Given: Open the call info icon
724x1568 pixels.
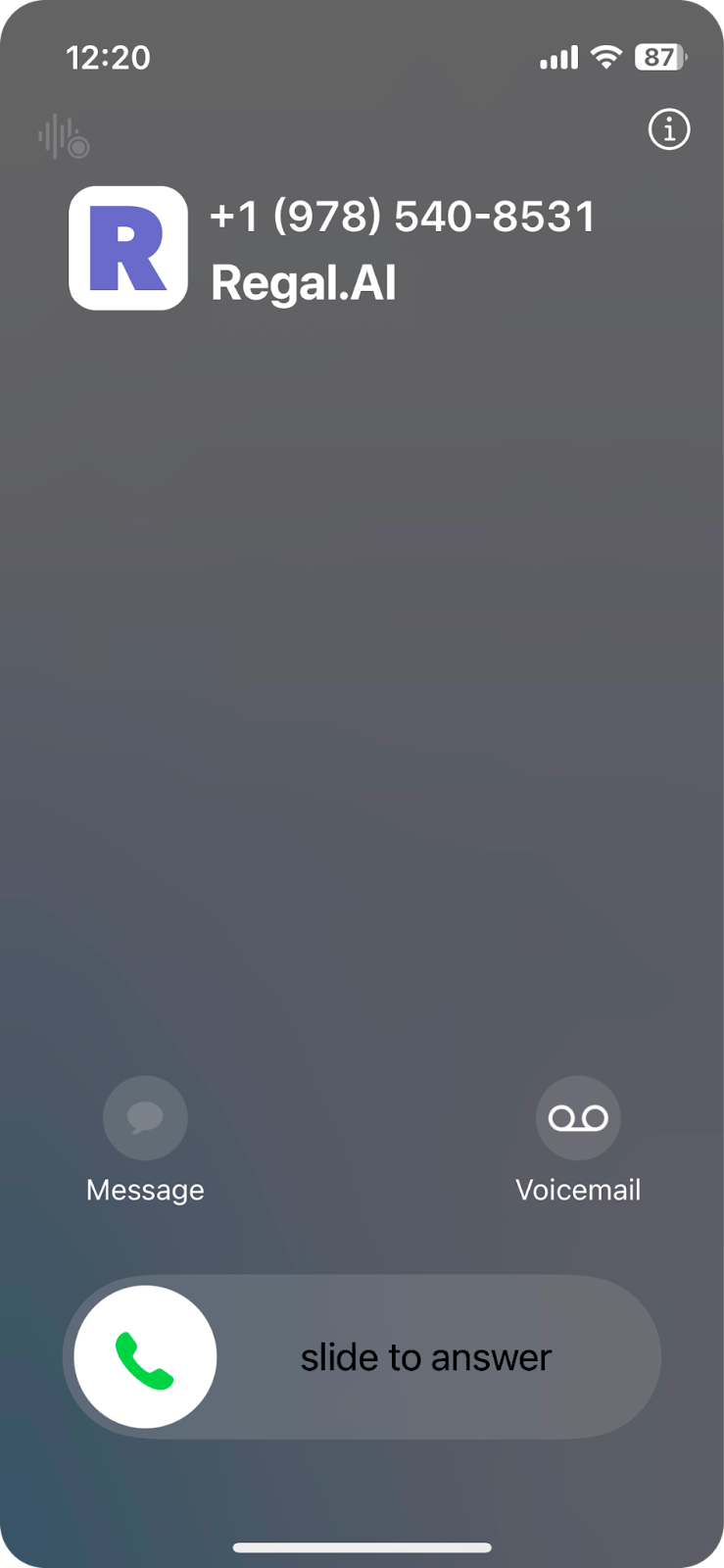Looking at the screenshot, I should click(x=669, y=129).
